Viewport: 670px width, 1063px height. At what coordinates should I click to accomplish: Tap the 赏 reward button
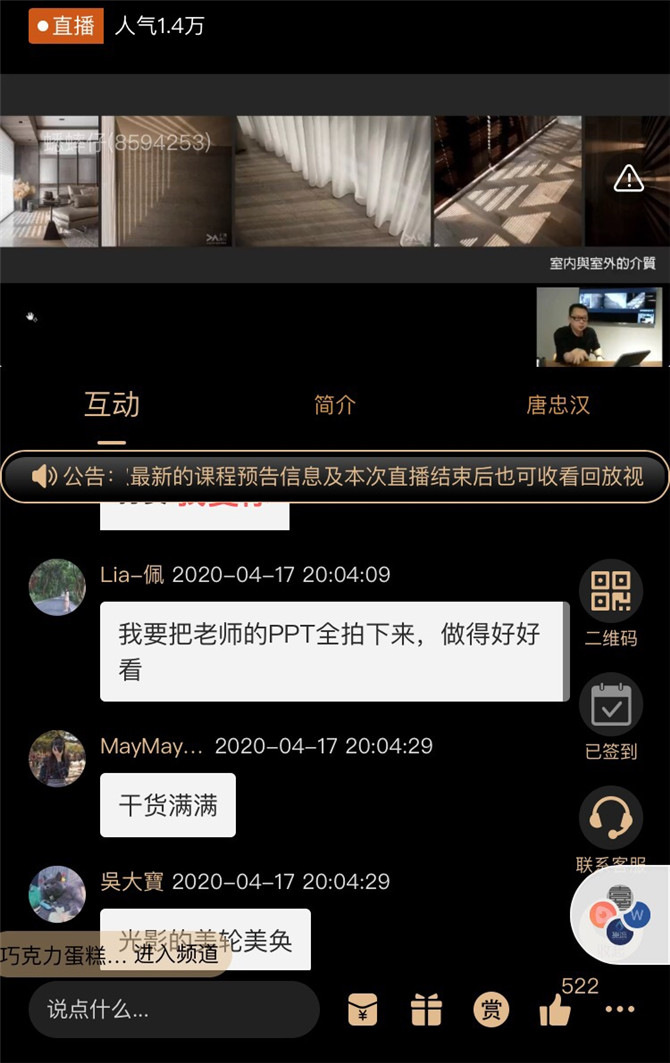click(491, 1010)
